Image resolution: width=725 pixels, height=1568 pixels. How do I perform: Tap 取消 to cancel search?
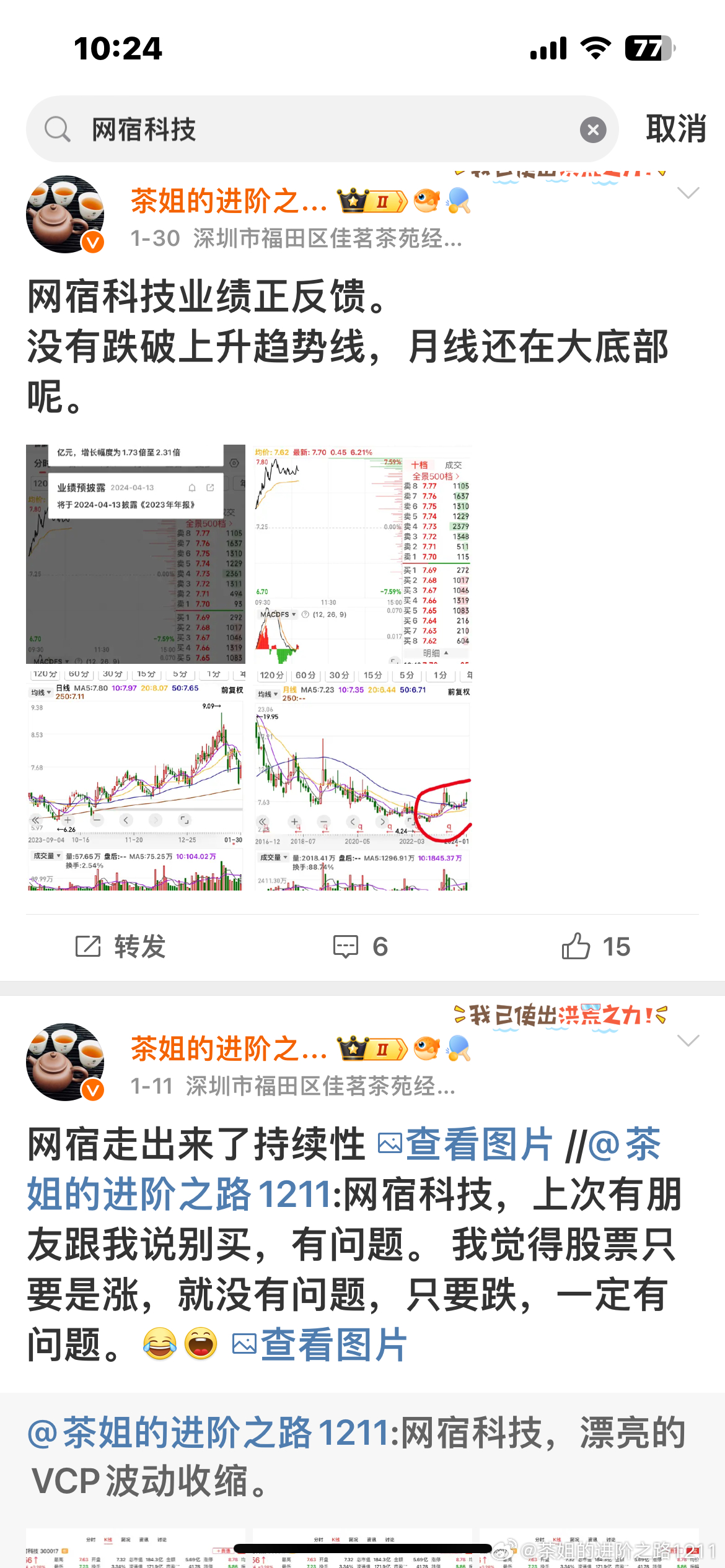(x=675, y=129)
